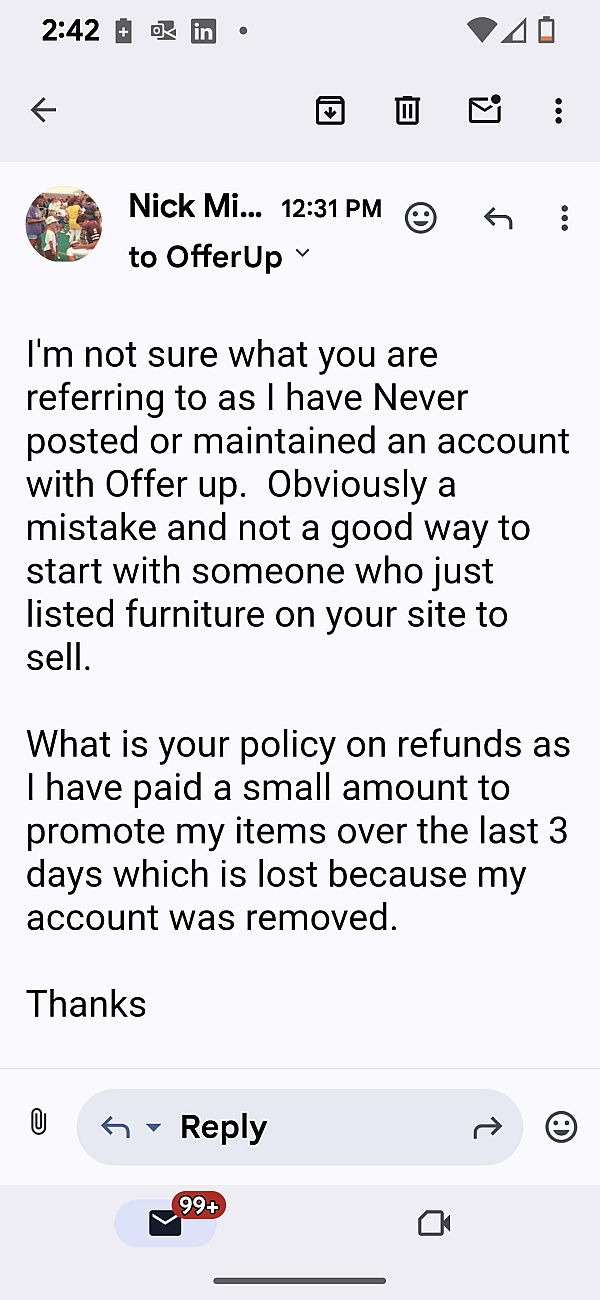Tap the Reply field to start replying
This screenshot has height=1300, width=600.
click(300, 1128)
